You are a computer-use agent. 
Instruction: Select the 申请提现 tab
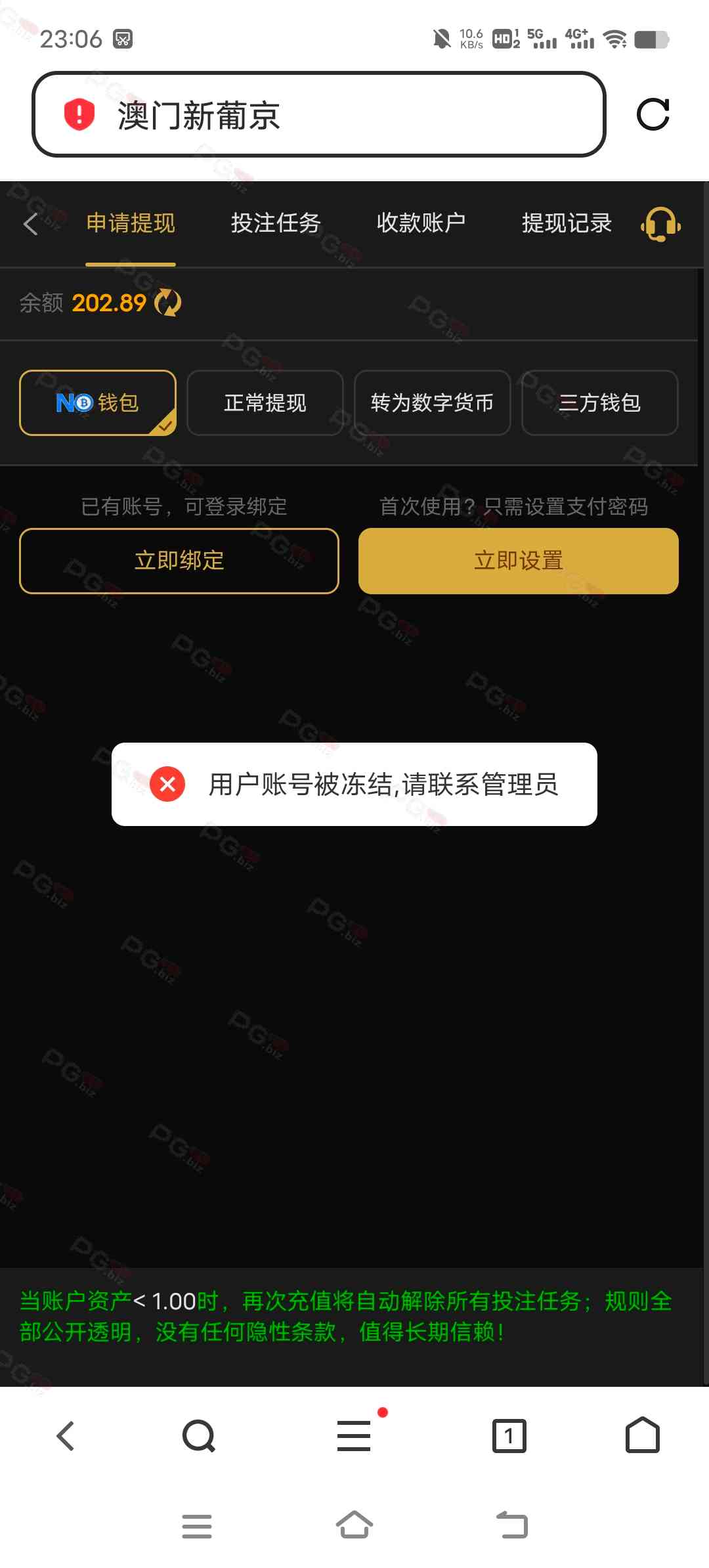click(131, 223)
